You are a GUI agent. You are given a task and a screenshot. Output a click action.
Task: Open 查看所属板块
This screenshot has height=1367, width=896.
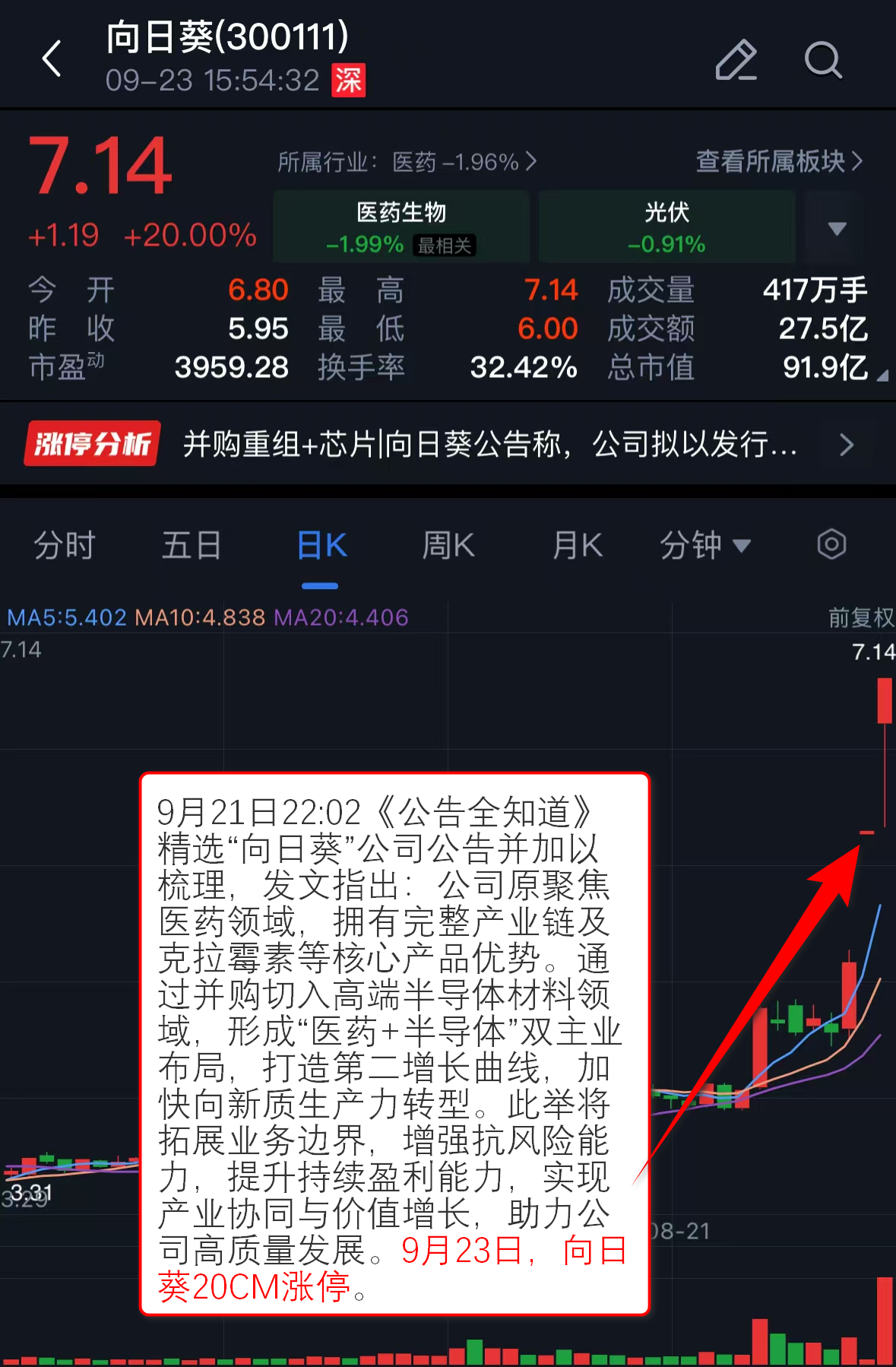click(x=779, y=161)
